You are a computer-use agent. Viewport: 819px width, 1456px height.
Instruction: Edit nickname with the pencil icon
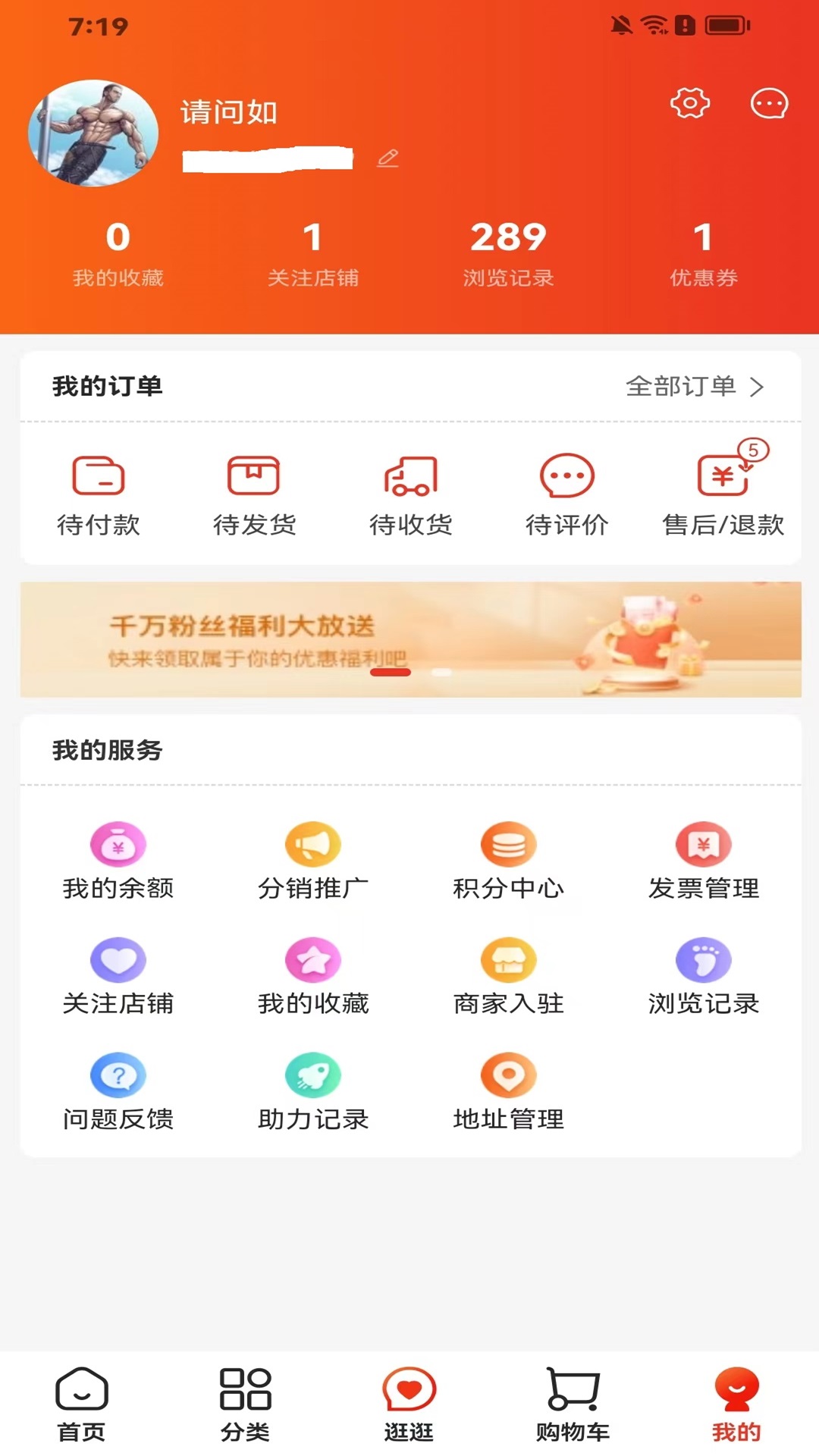coord(389,158)
